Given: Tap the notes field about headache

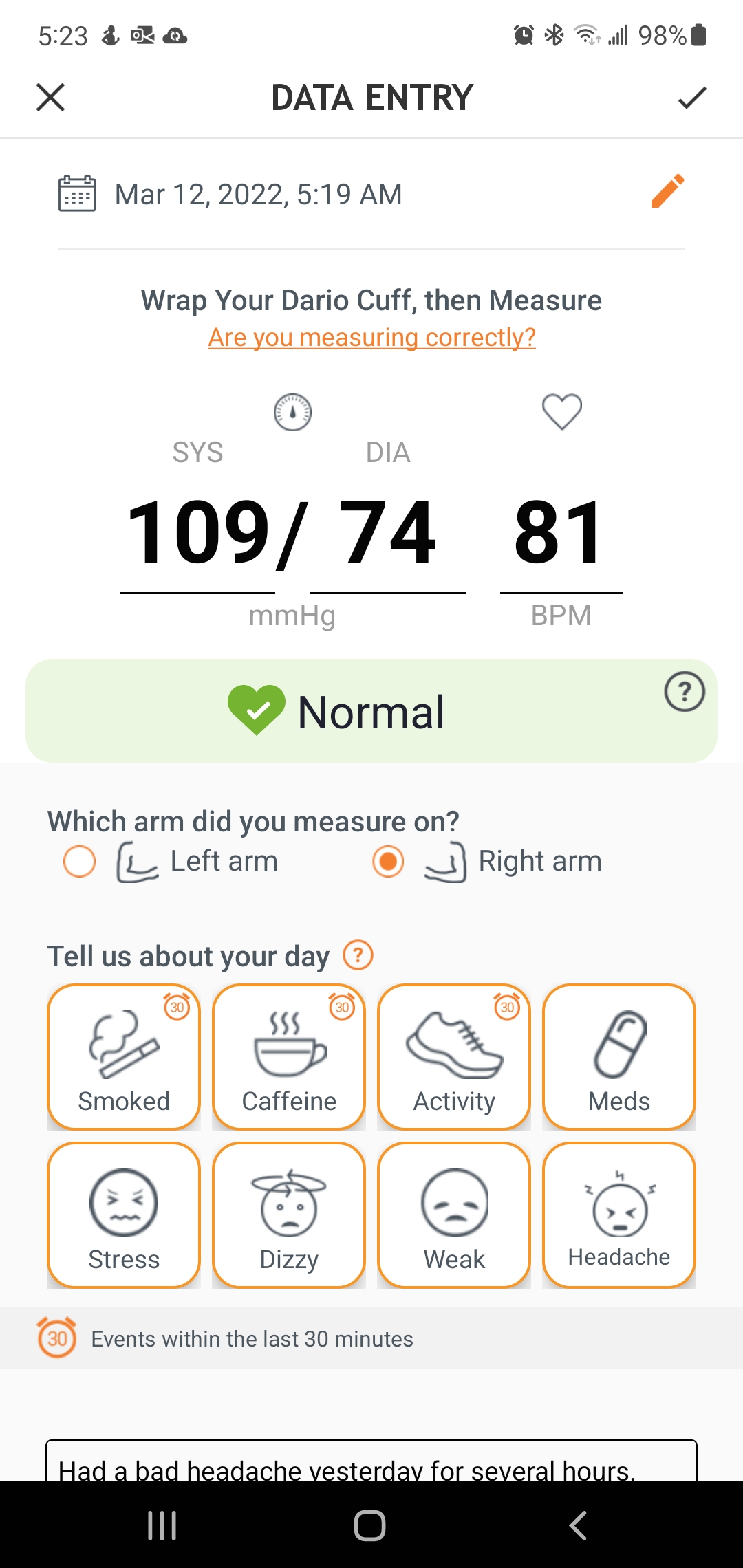Looking at the screenshot, I should 371,1463.
